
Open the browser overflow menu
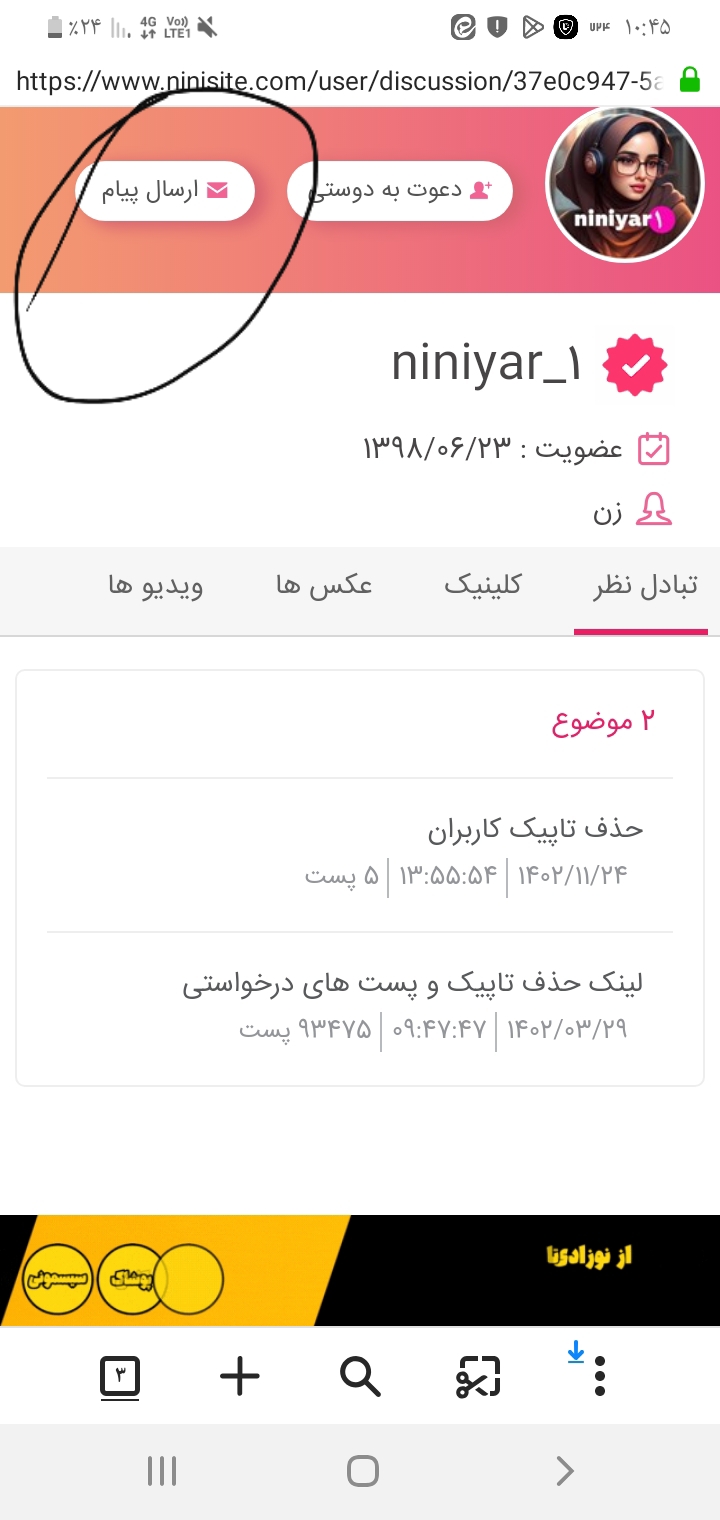pyautogui.click(x=599, y=1377)
